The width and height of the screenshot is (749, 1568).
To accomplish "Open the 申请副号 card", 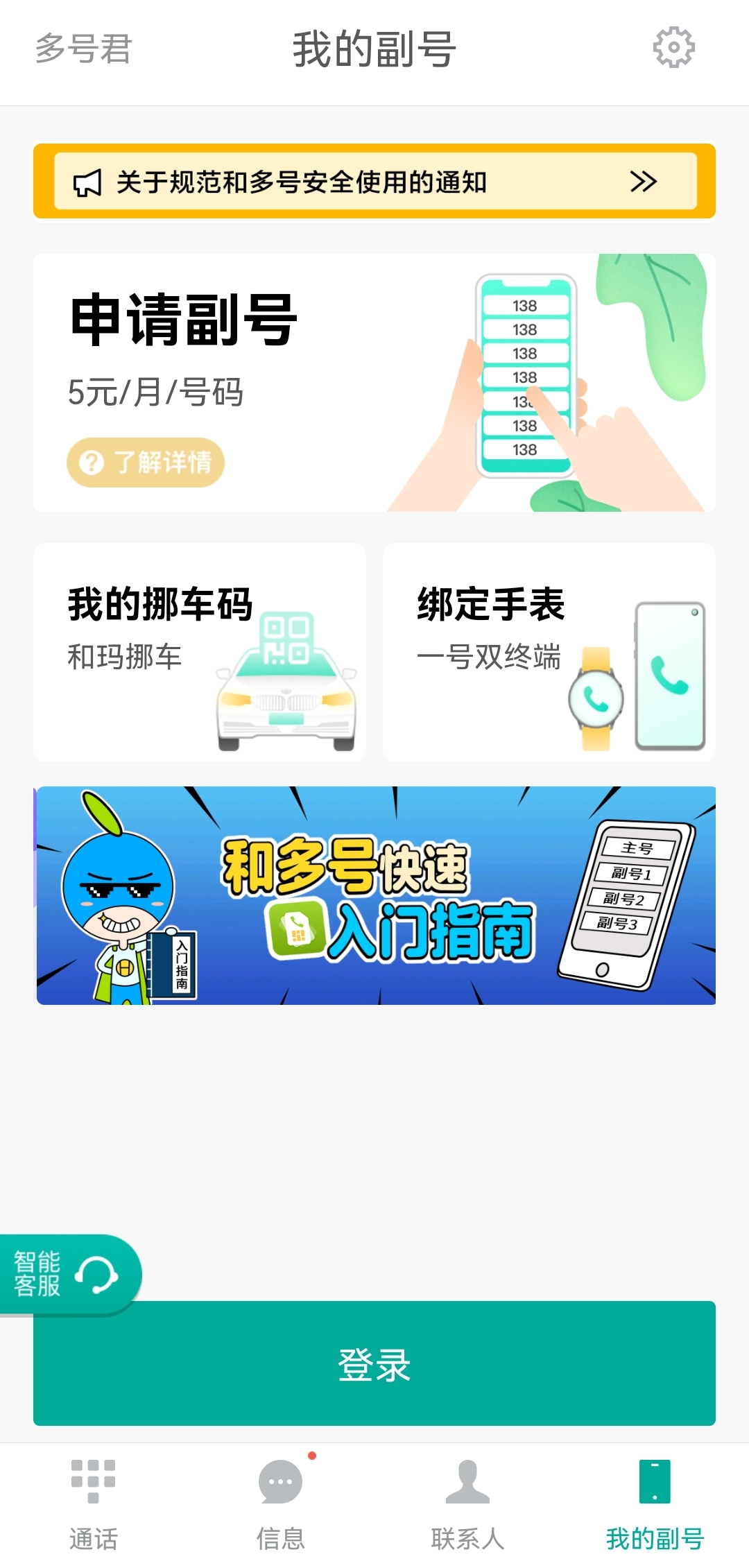I will (x=374, y=383).
